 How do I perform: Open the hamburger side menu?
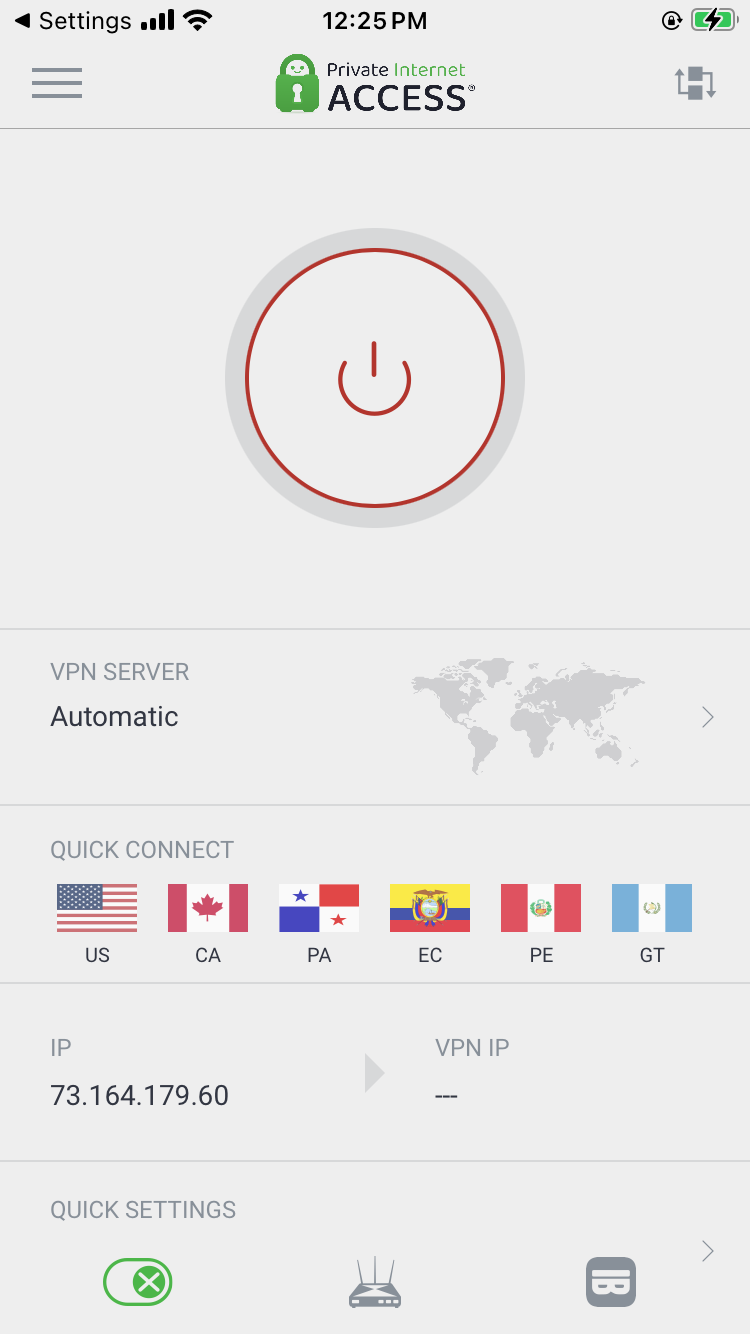click(57, 83)
